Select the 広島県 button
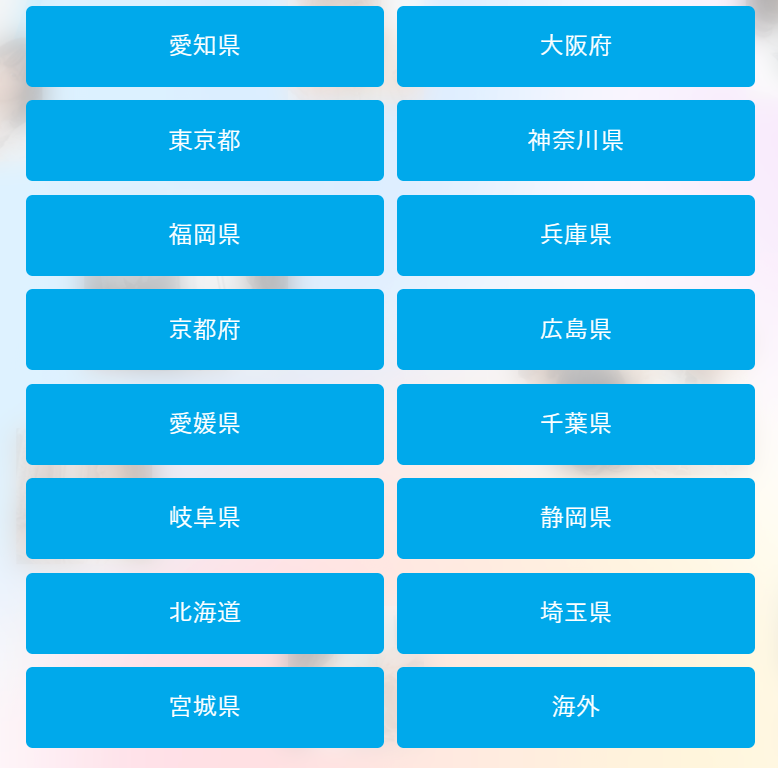Image resolution: width=778 pixels, height=768 pixels. 576,329
